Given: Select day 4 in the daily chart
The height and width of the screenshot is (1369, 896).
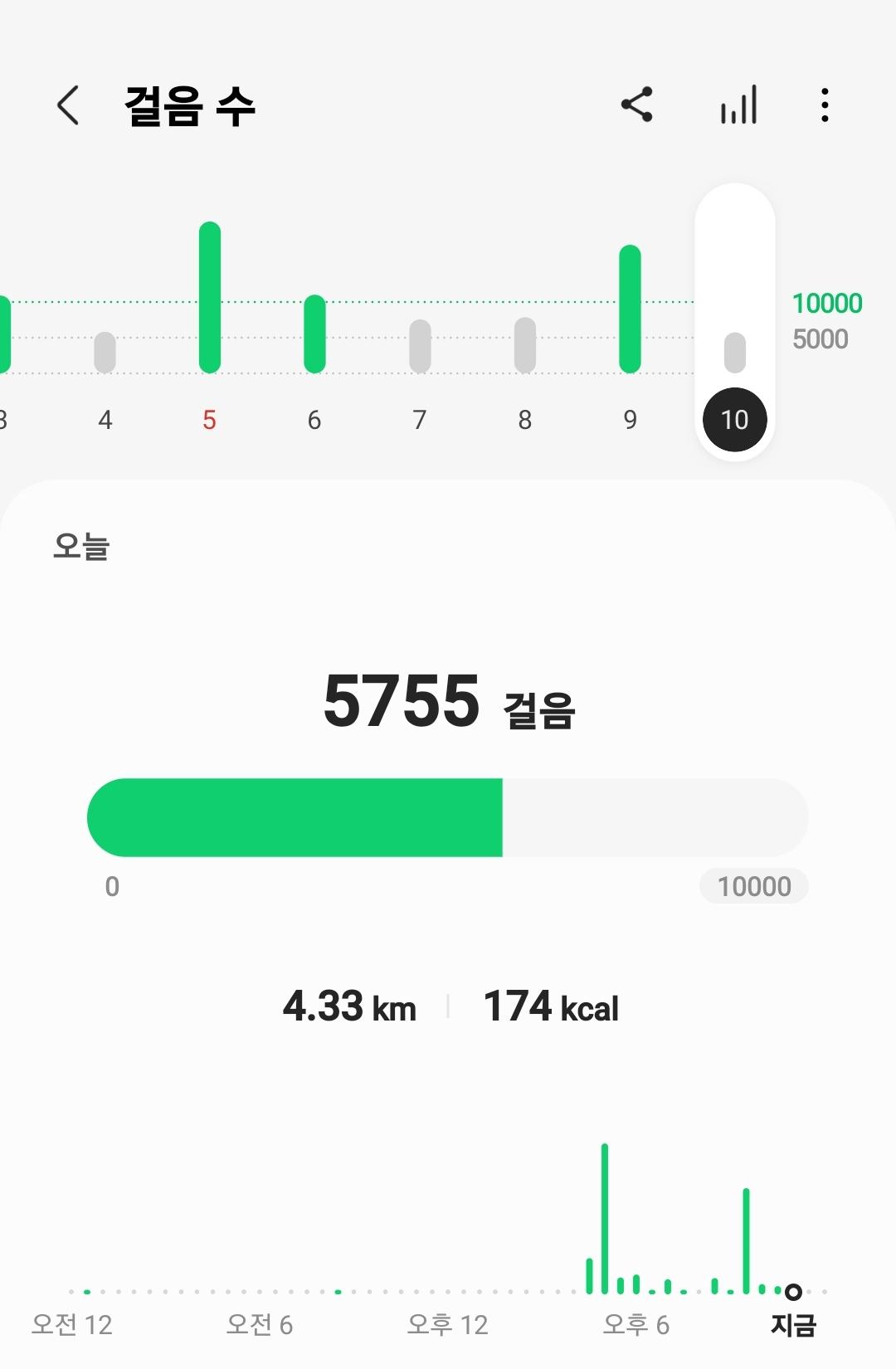Looking at the screenshot, I should tap(105, 420).
